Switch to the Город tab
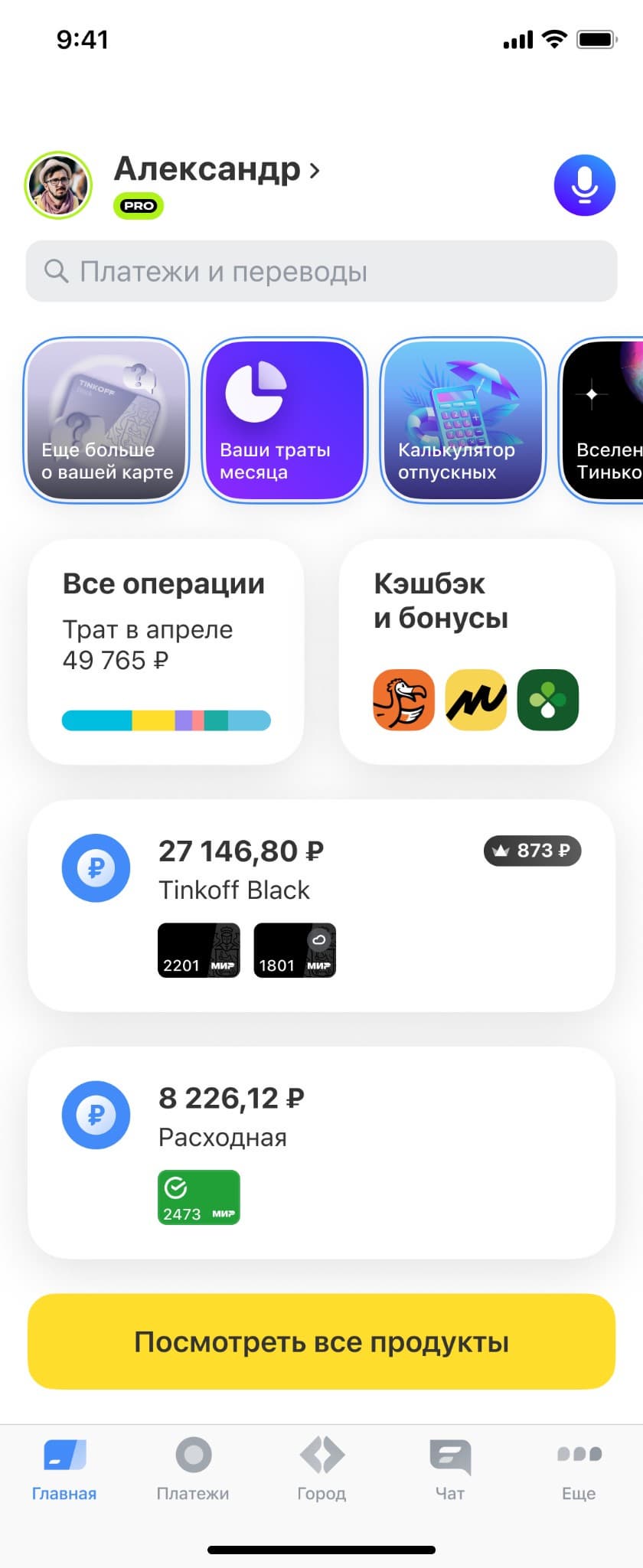 coord(321,1470)
